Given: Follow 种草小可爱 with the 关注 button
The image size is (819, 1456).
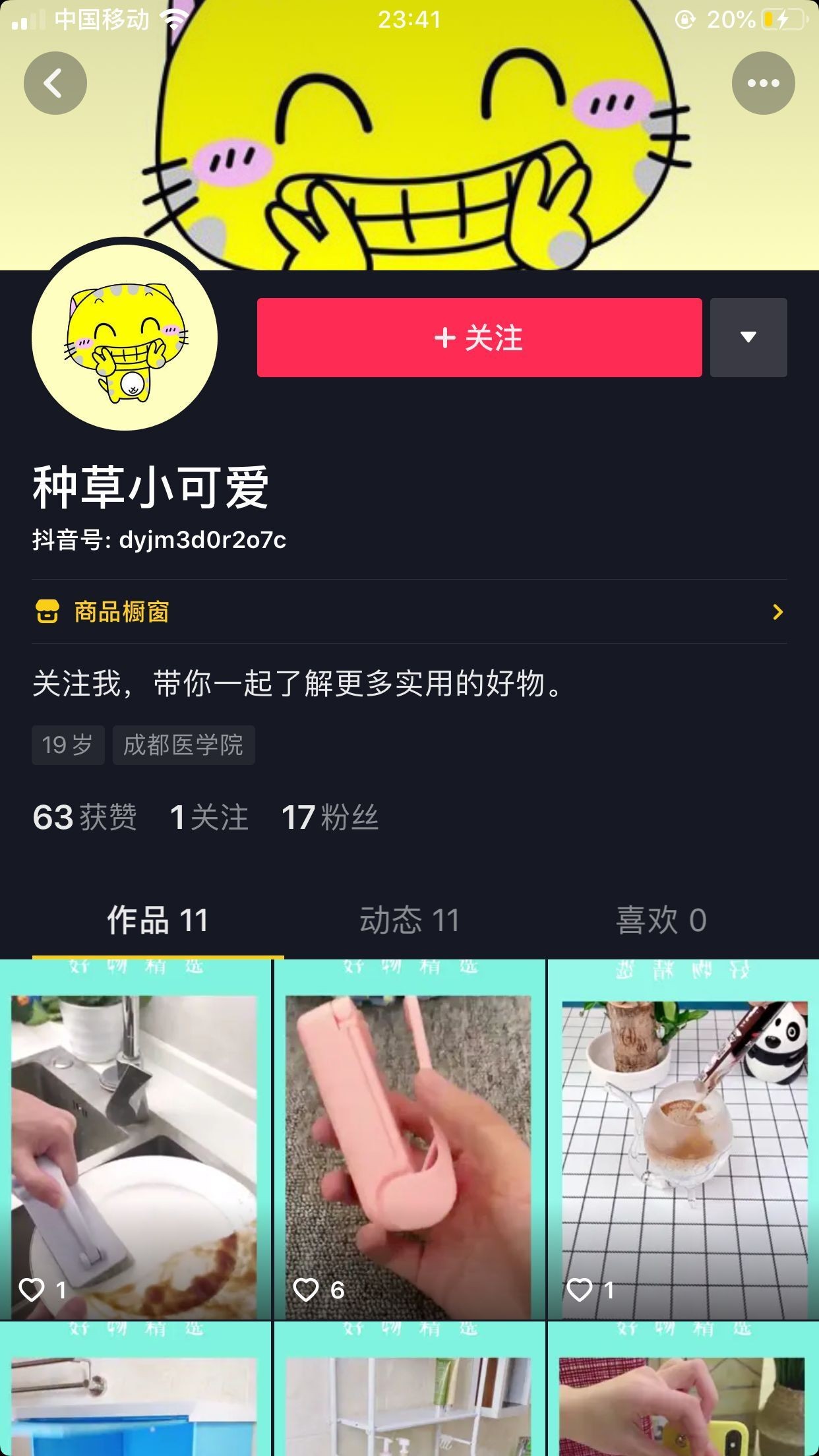Looking at the screenshot, I should pyautogui.click(x=479, y=338).
